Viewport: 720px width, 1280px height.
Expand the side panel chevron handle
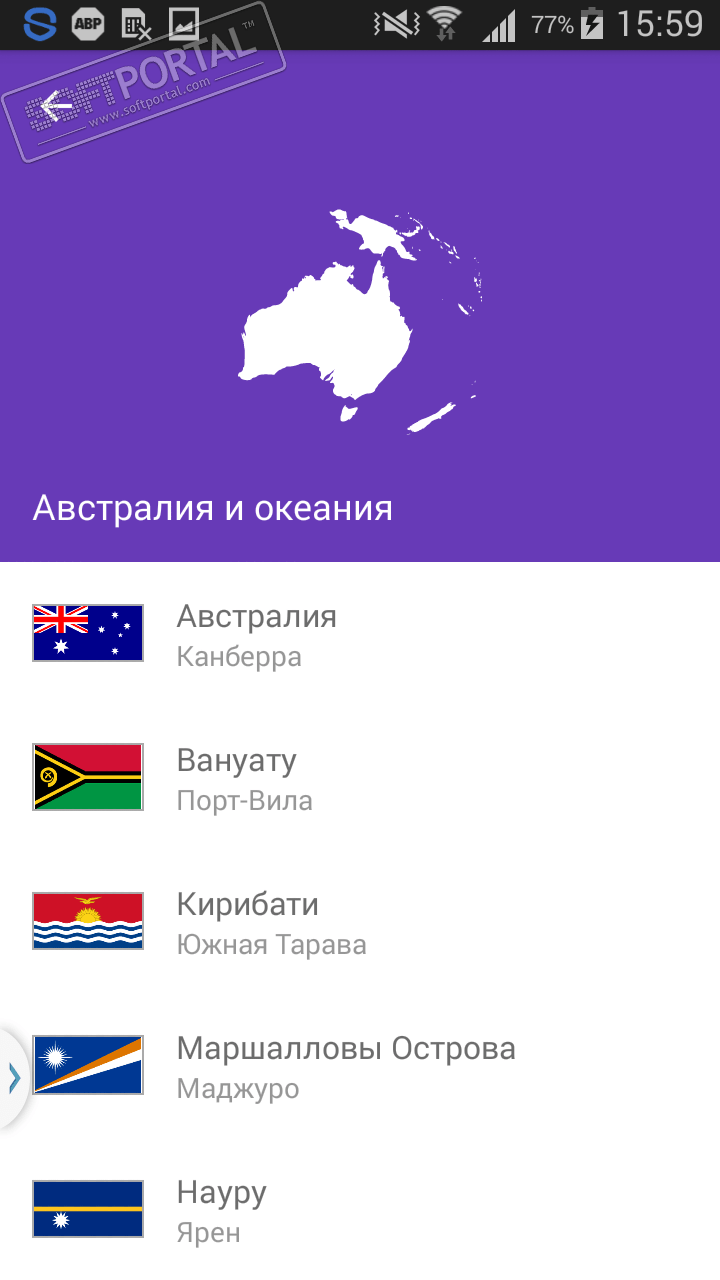[x=14, y=1077]
